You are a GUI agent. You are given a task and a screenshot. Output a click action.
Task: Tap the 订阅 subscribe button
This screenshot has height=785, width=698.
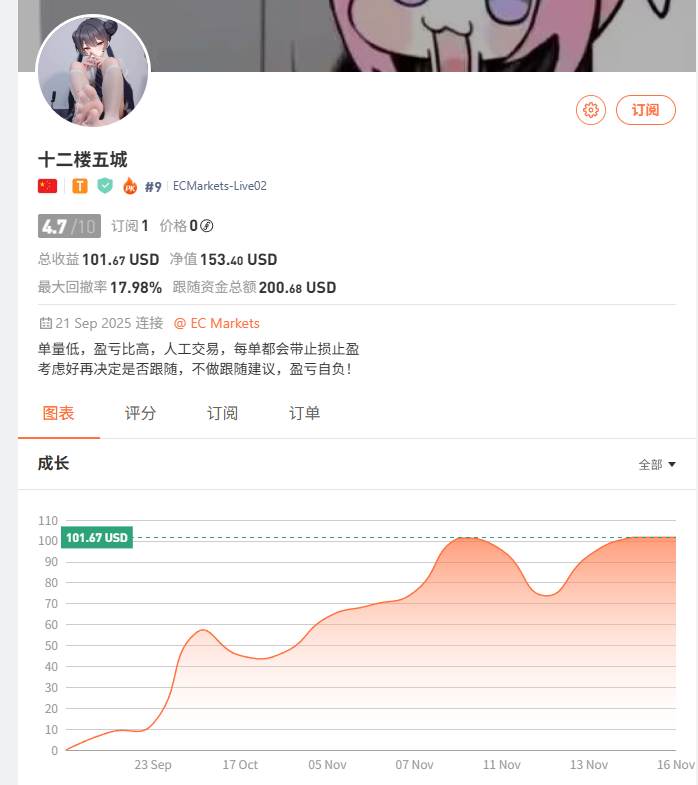(646, 110)
